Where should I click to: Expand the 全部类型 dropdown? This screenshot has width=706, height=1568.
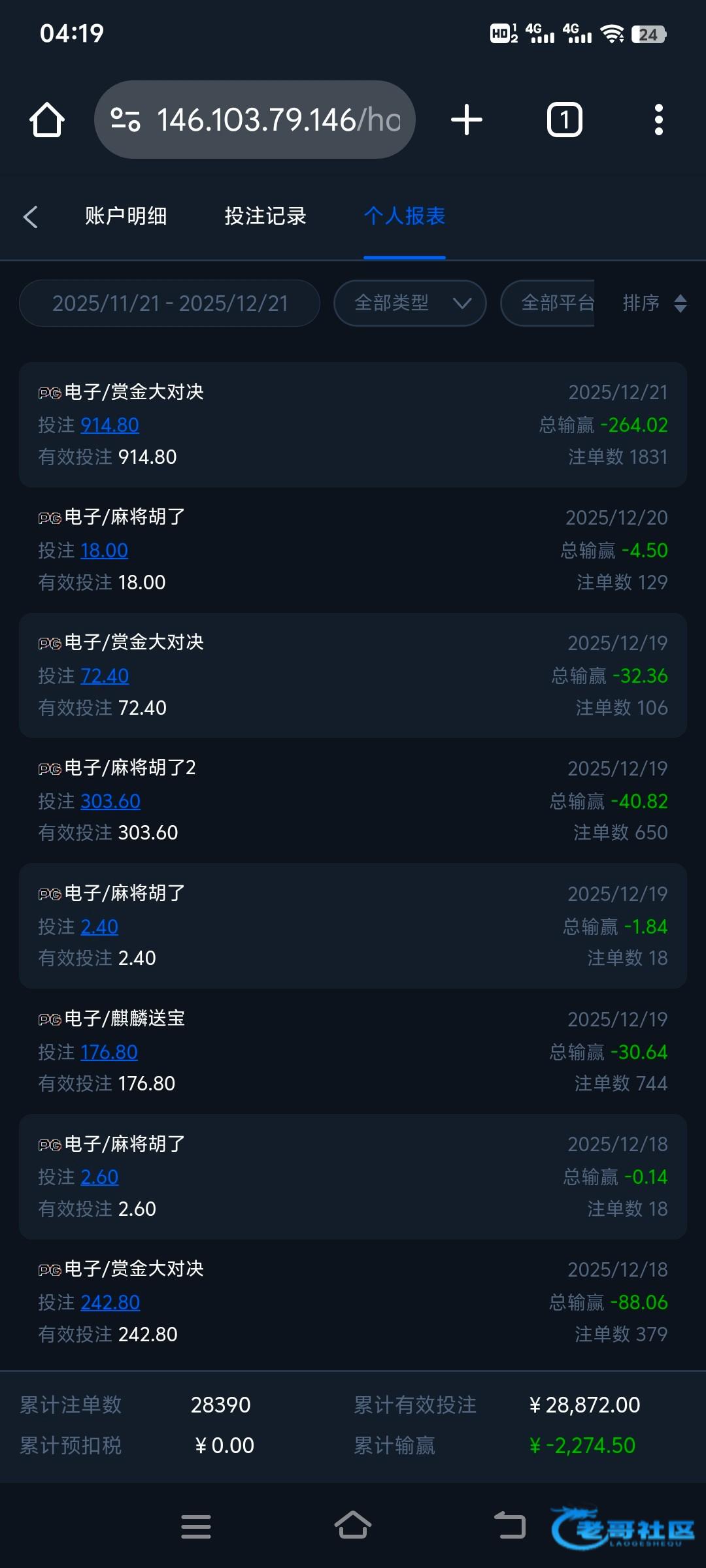click(x=410, y=303)
